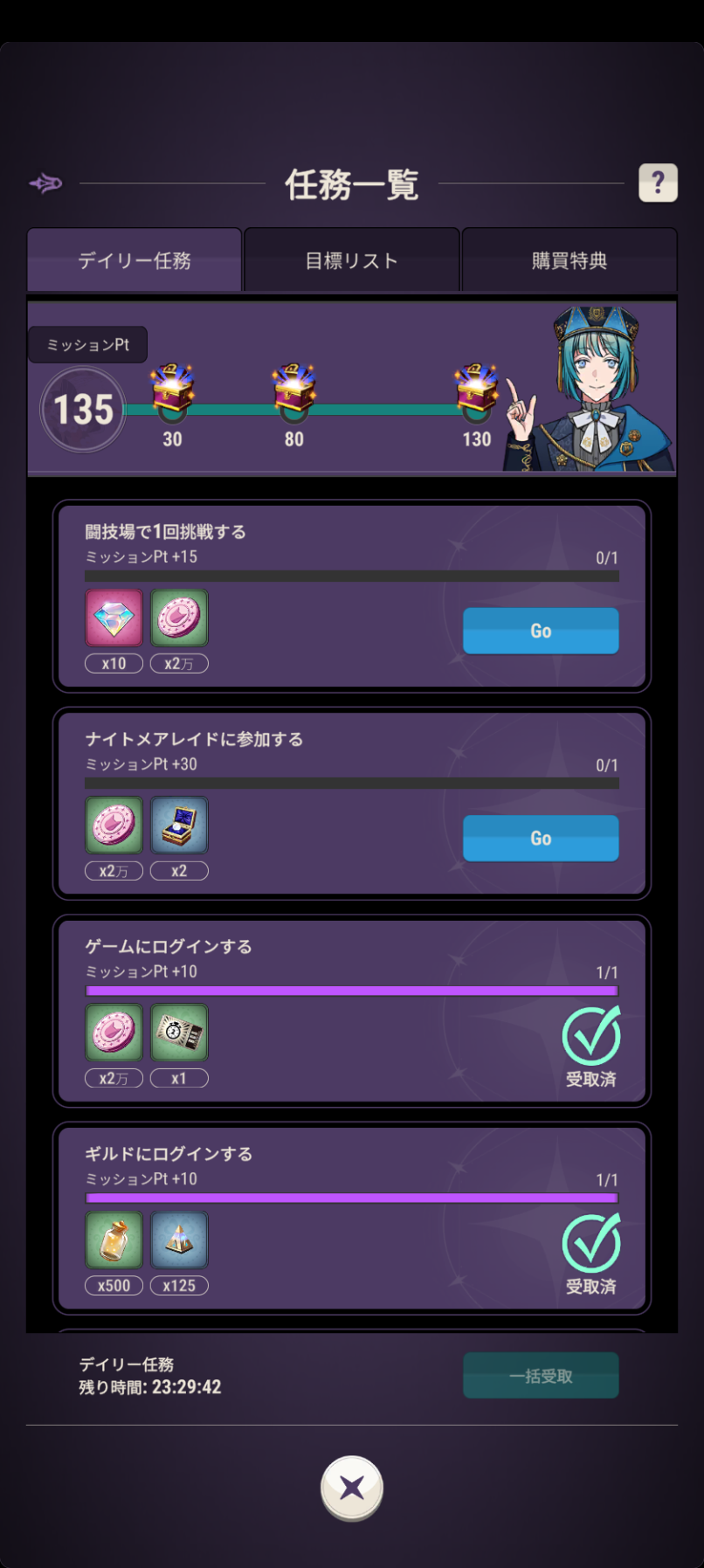704x1568 pixels.
Task: Switch to the 目標リスト tab
Action: coord(351,260)
